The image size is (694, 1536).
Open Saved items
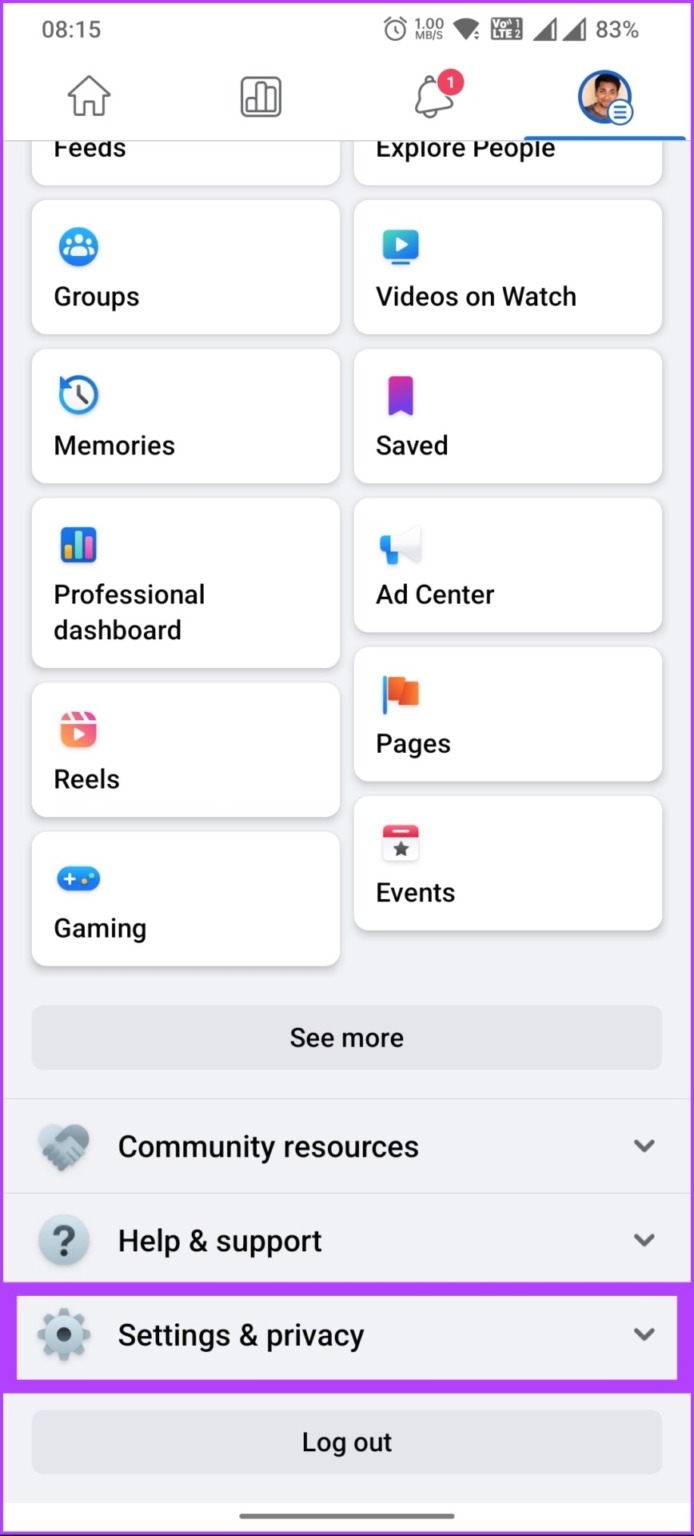(507, 416)
